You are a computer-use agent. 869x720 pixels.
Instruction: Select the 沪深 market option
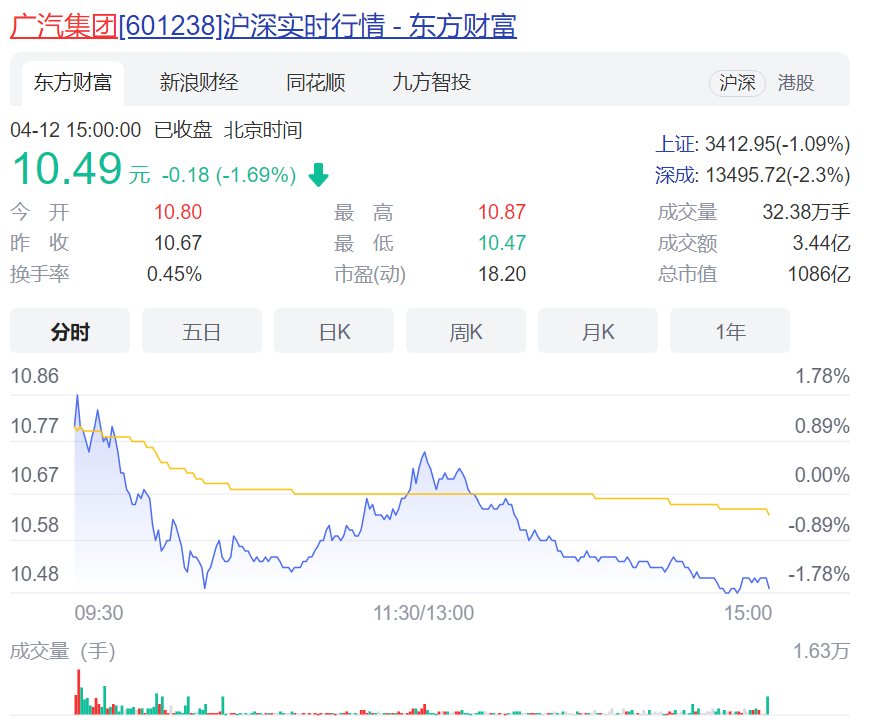click(x=738, y=83)
